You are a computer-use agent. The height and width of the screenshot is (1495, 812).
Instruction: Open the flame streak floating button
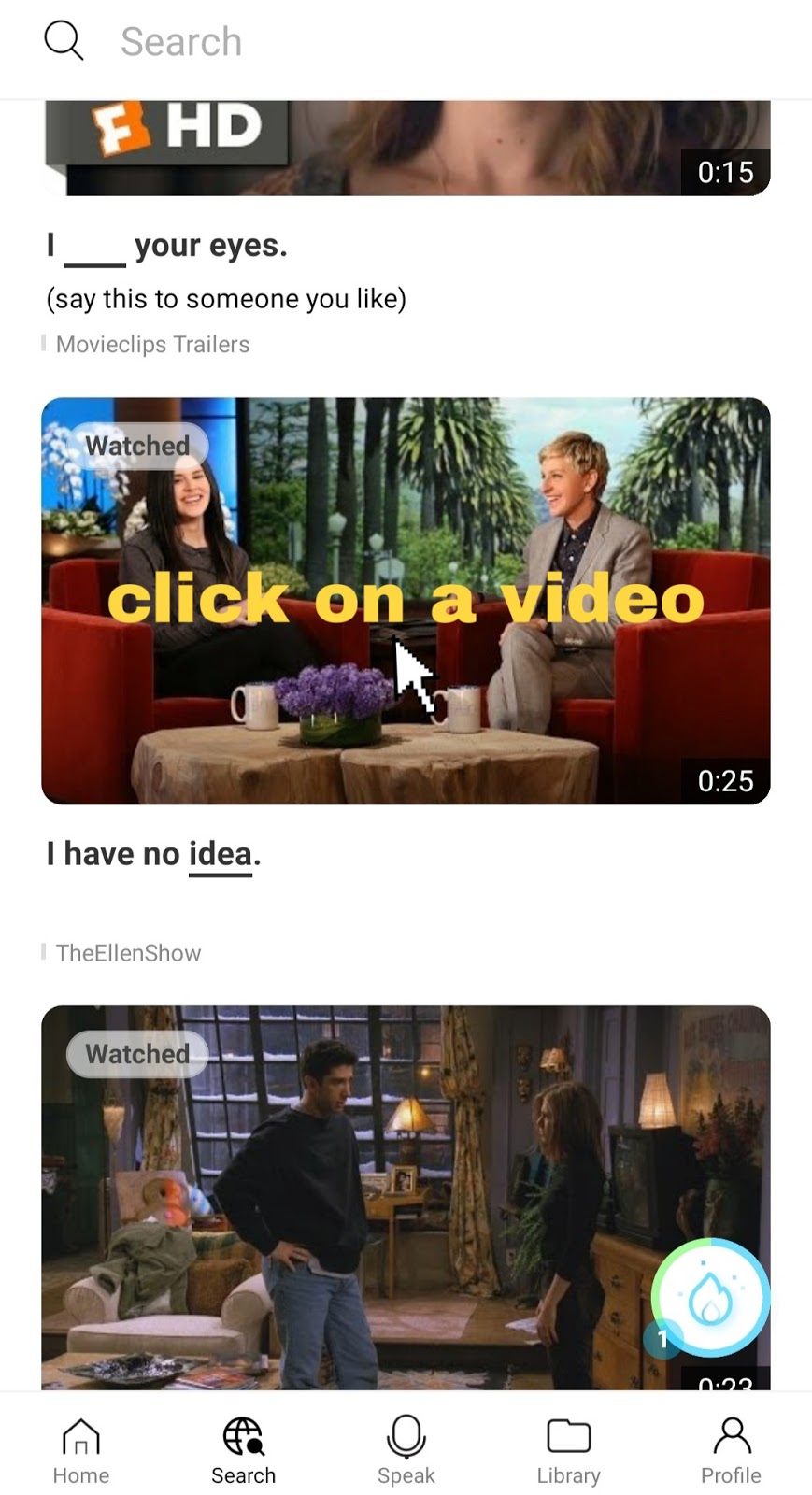(711, 1297)
